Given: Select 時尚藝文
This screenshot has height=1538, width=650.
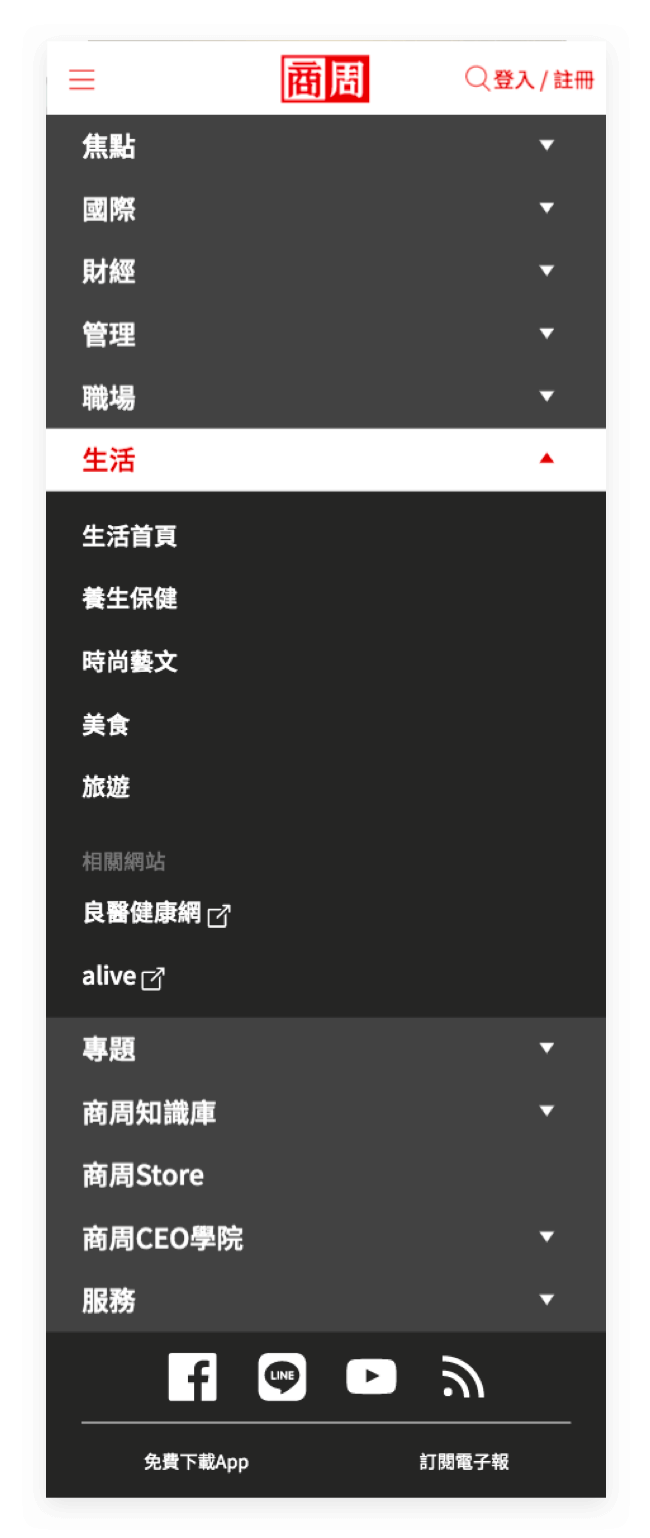Looking at the screenshot, I should [x=130, y=661].
